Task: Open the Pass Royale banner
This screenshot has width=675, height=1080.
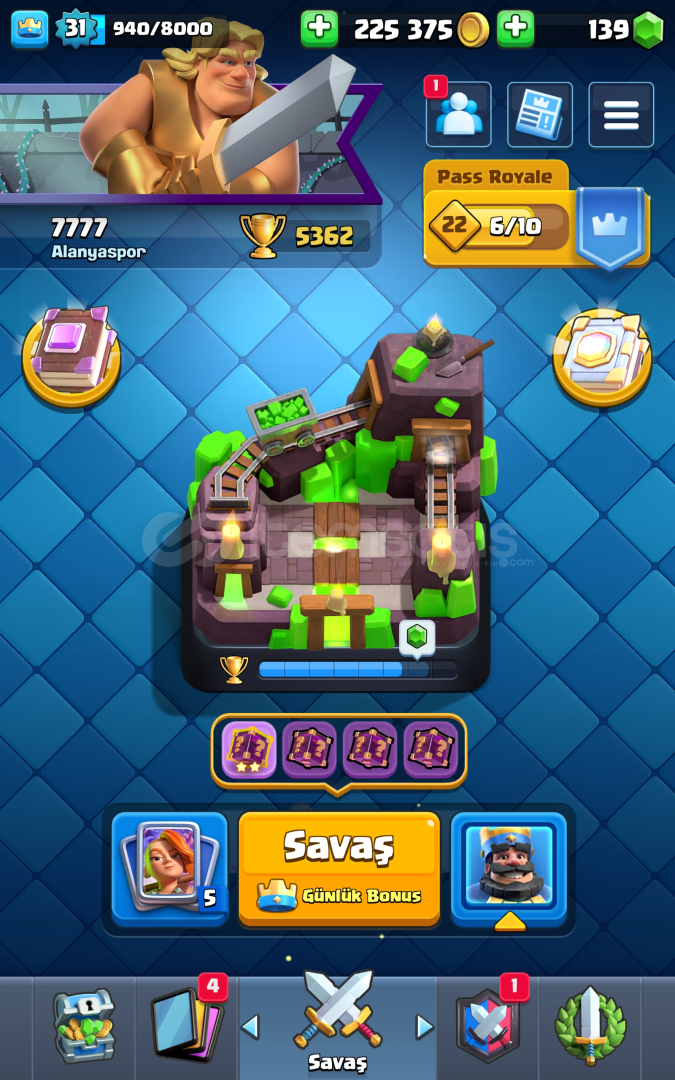Action: click(x=536, y=214)
